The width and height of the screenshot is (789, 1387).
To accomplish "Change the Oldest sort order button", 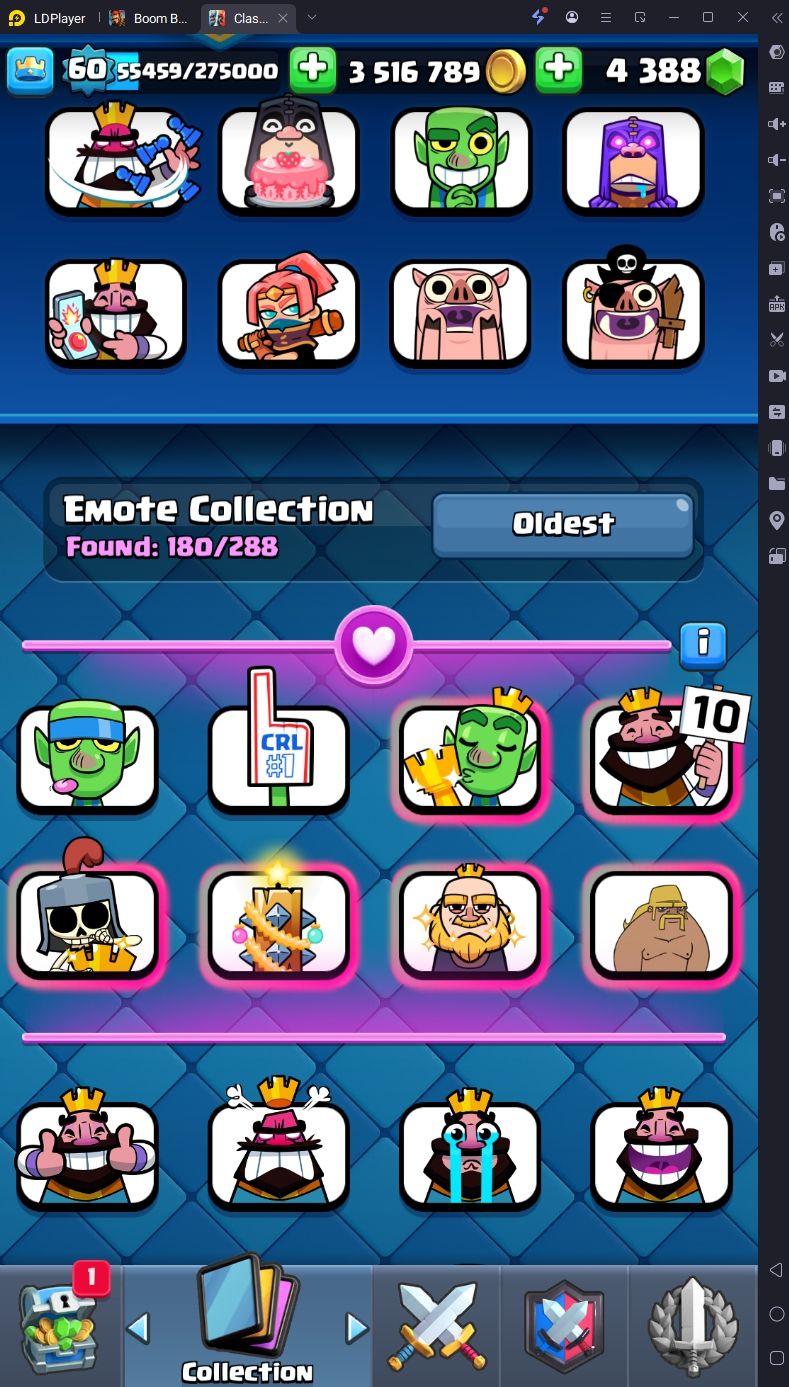I will click(562, 524).
